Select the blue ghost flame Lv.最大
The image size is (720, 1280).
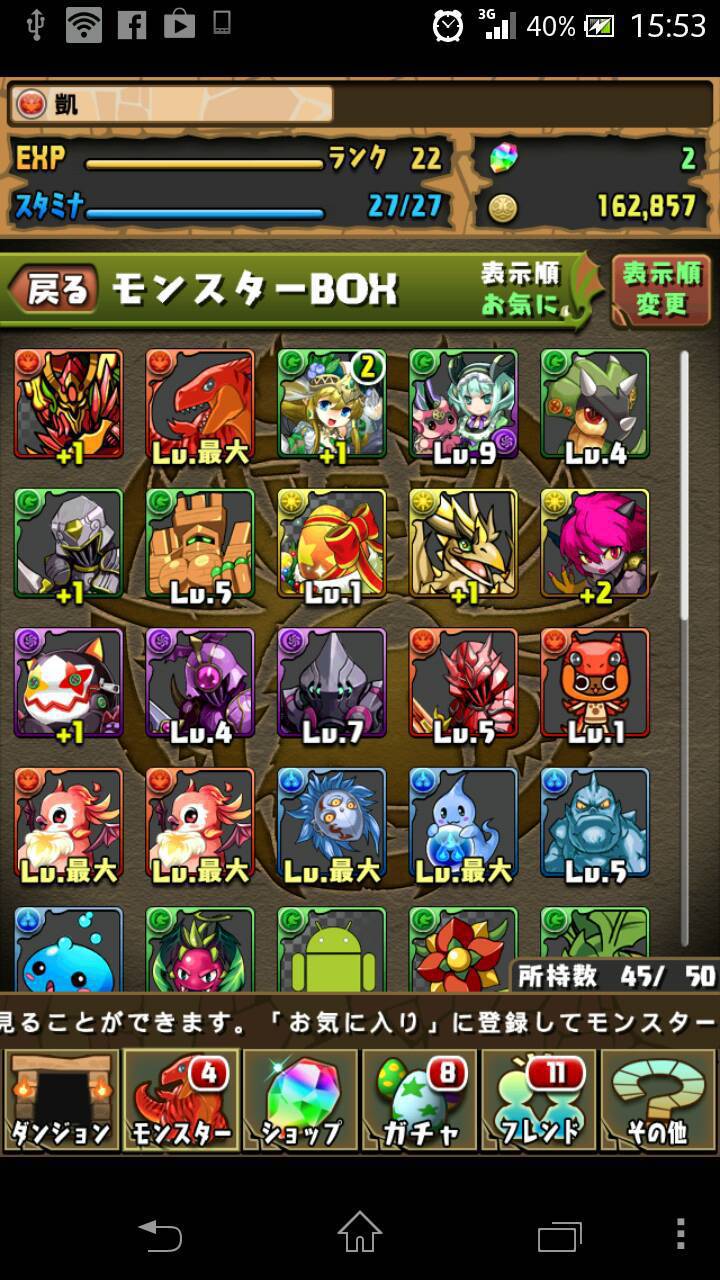point(464,824)
